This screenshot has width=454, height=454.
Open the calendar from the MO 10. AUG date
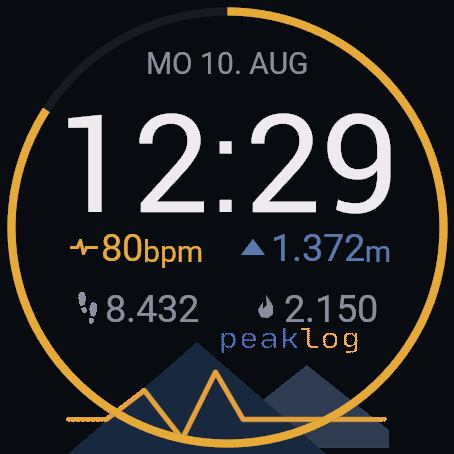click(227, 63)
